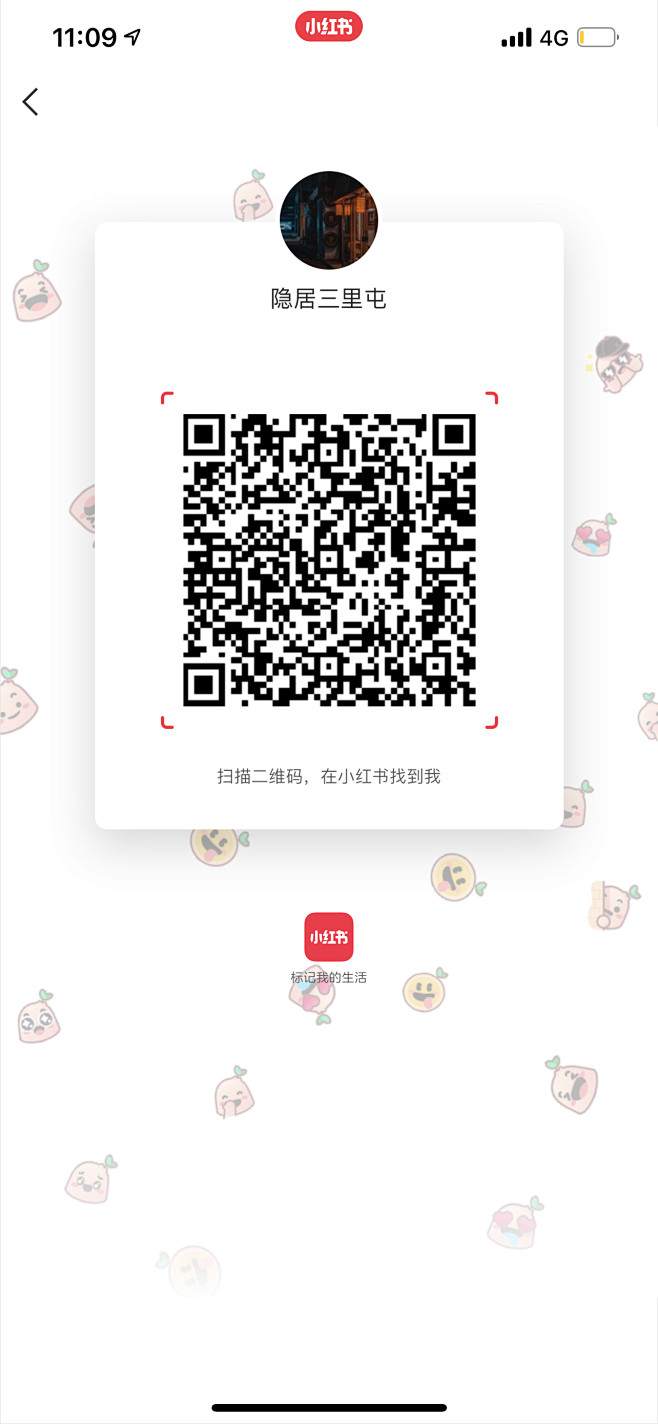Go back with the top-left arrow
The image size is (658, 1424).
(31, 101)
